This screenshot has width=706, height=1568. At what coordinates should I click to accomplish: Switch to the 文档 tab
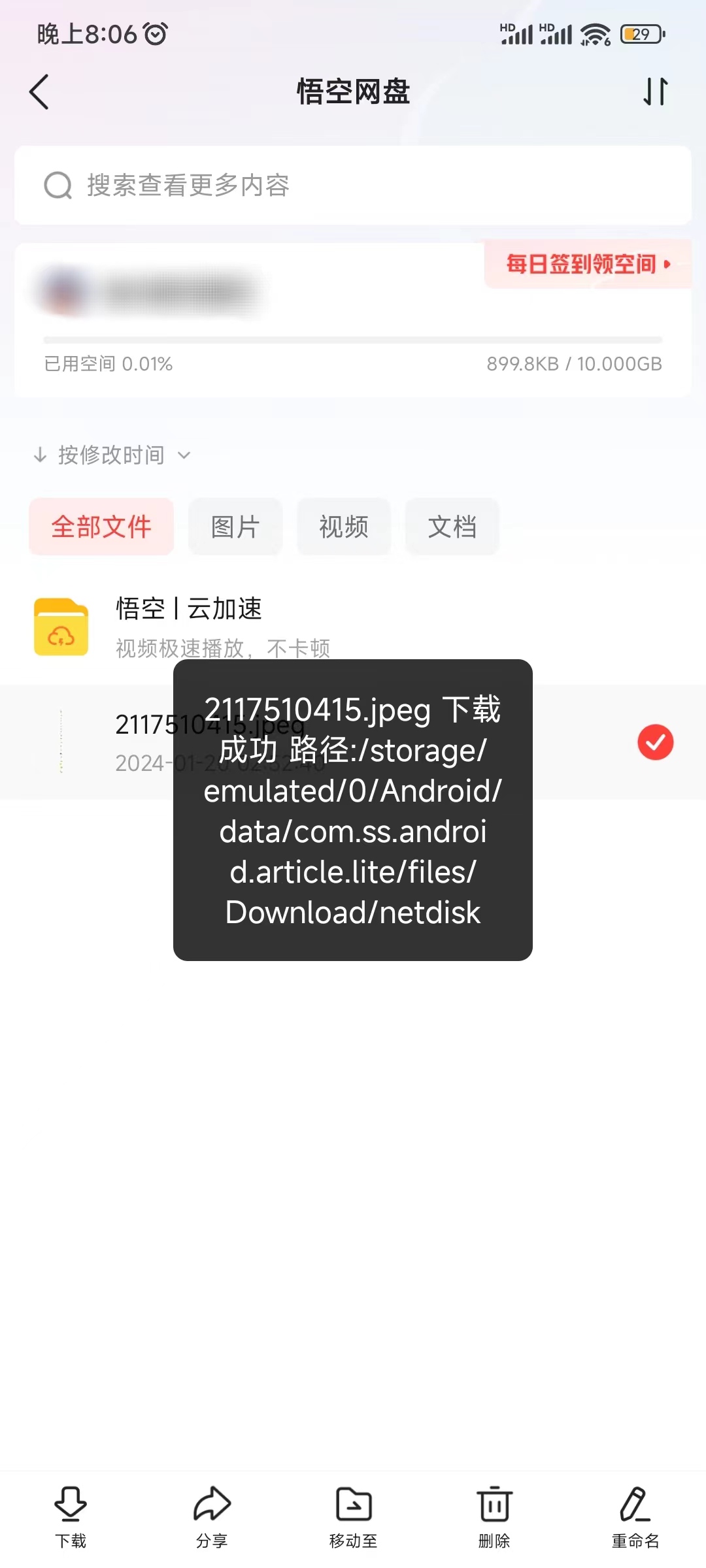[x=452, y=526]
